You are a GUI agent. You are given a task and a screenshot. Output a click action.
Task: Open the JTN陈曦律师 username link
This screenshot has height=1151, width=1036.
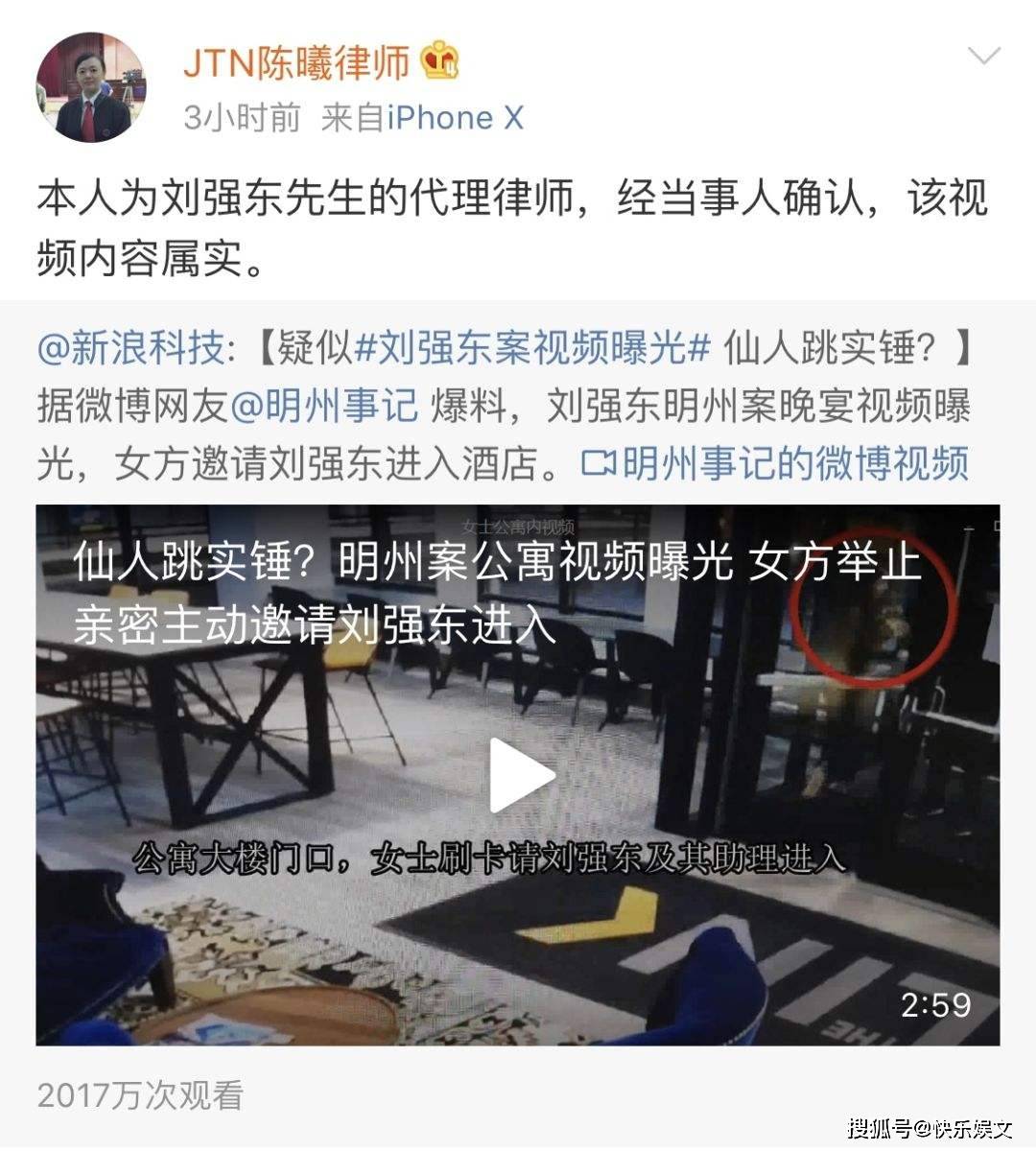pos(296,63)
